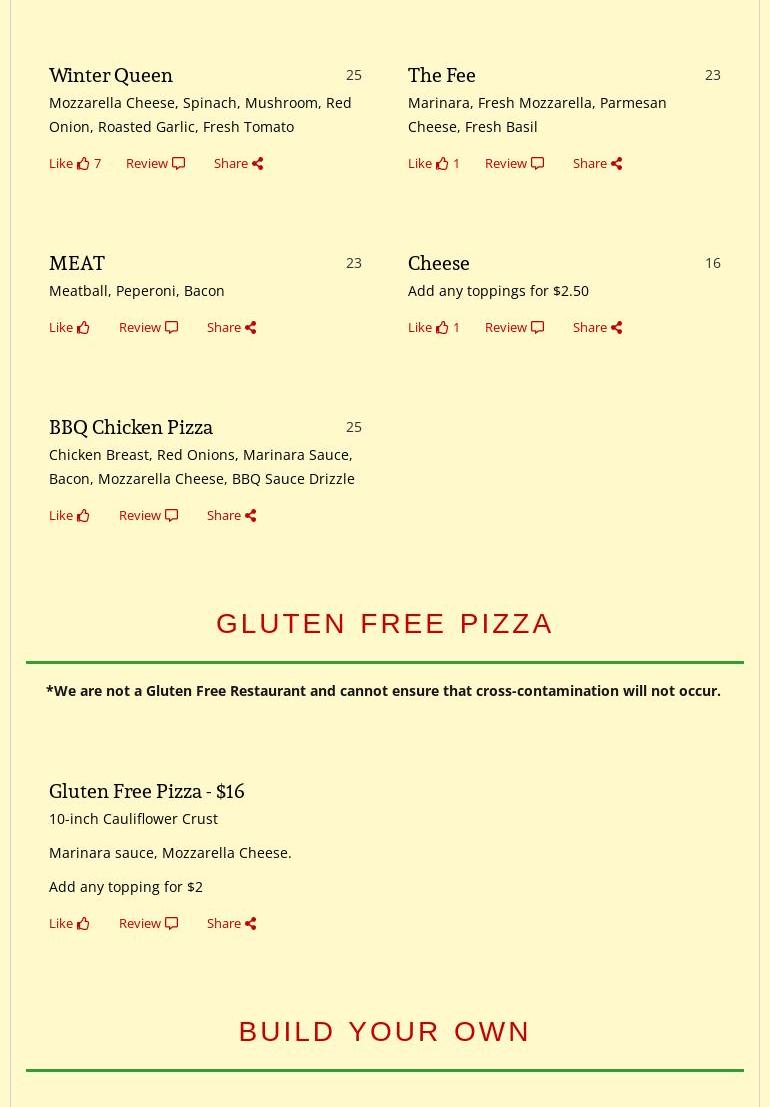
Task: Share the BBQ Chicken Pizza
Action: pos(231,515)
